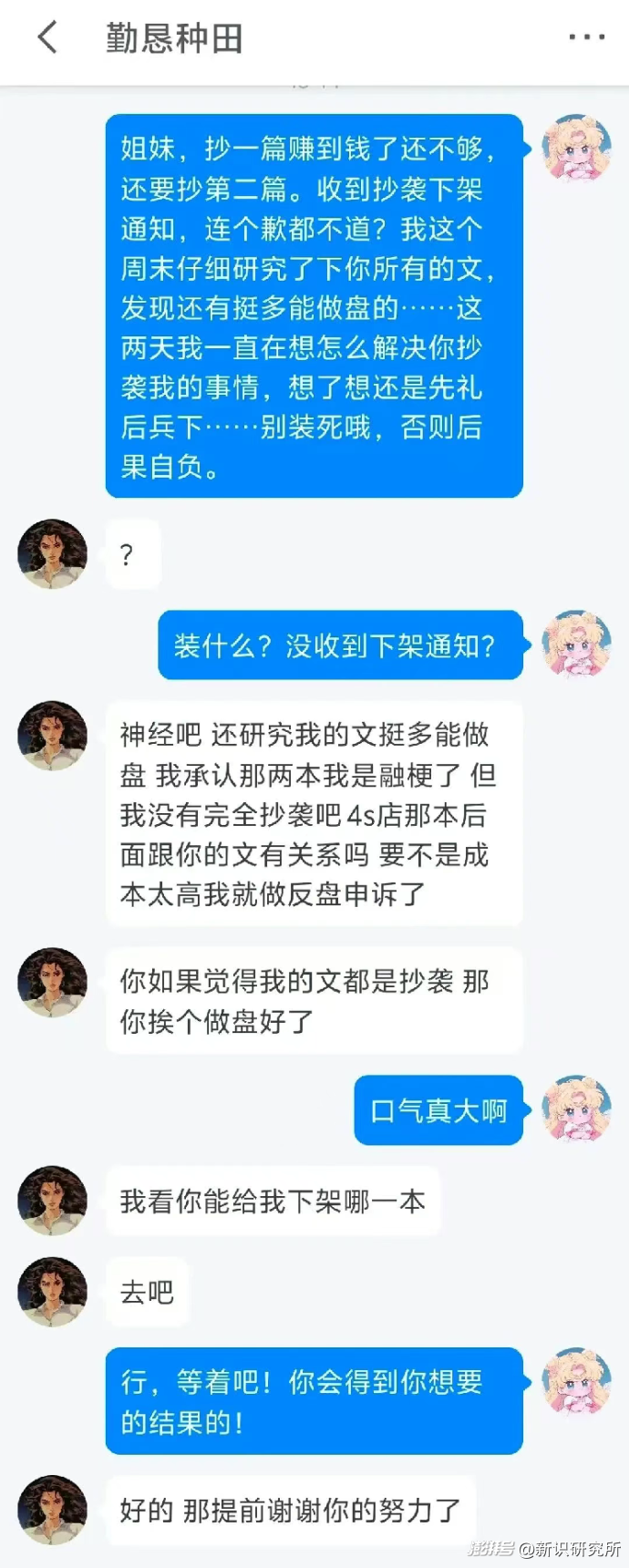Go back from the 勤恳种田 chat
Image resolution: width=629 pixels, height=1568 pixels.
47,38
